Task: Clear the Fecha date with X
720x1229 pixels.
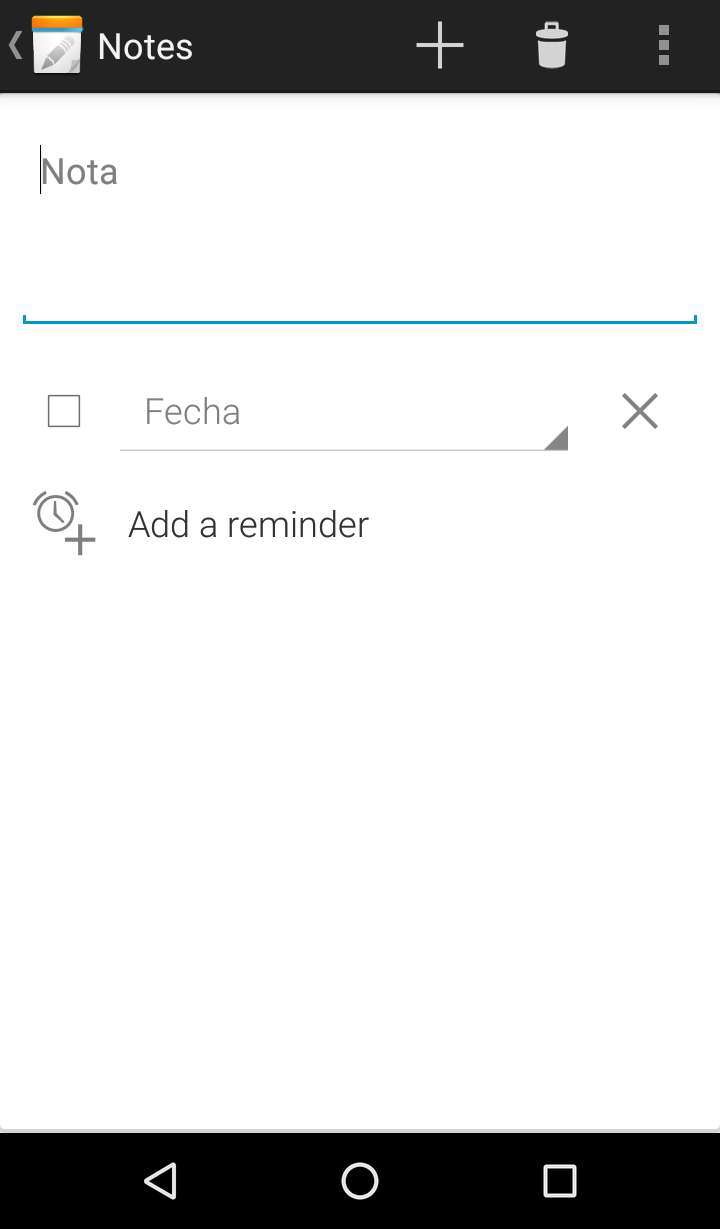Action: tap(640, 411)
